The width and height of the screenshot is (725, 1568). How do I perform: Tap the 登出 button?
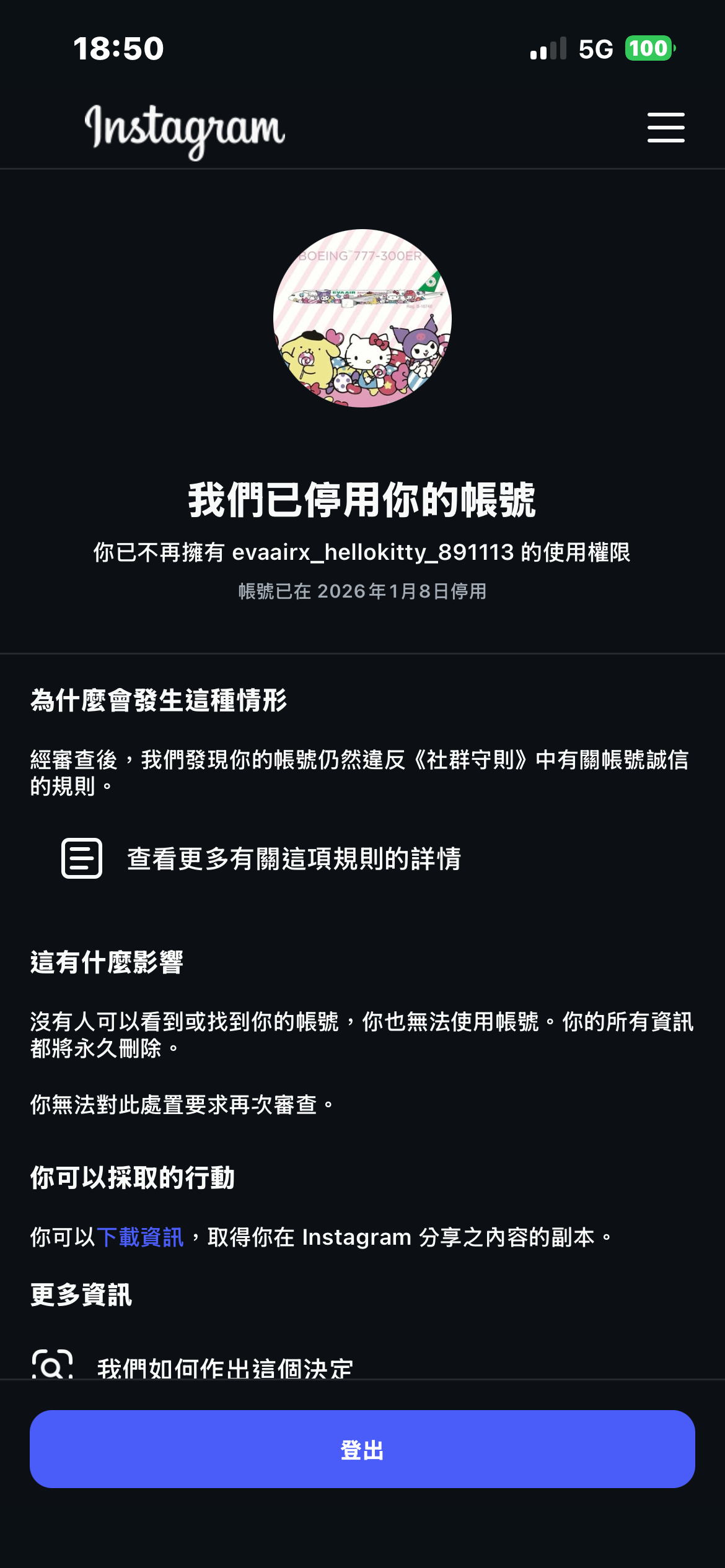[x=362, y=1450]
